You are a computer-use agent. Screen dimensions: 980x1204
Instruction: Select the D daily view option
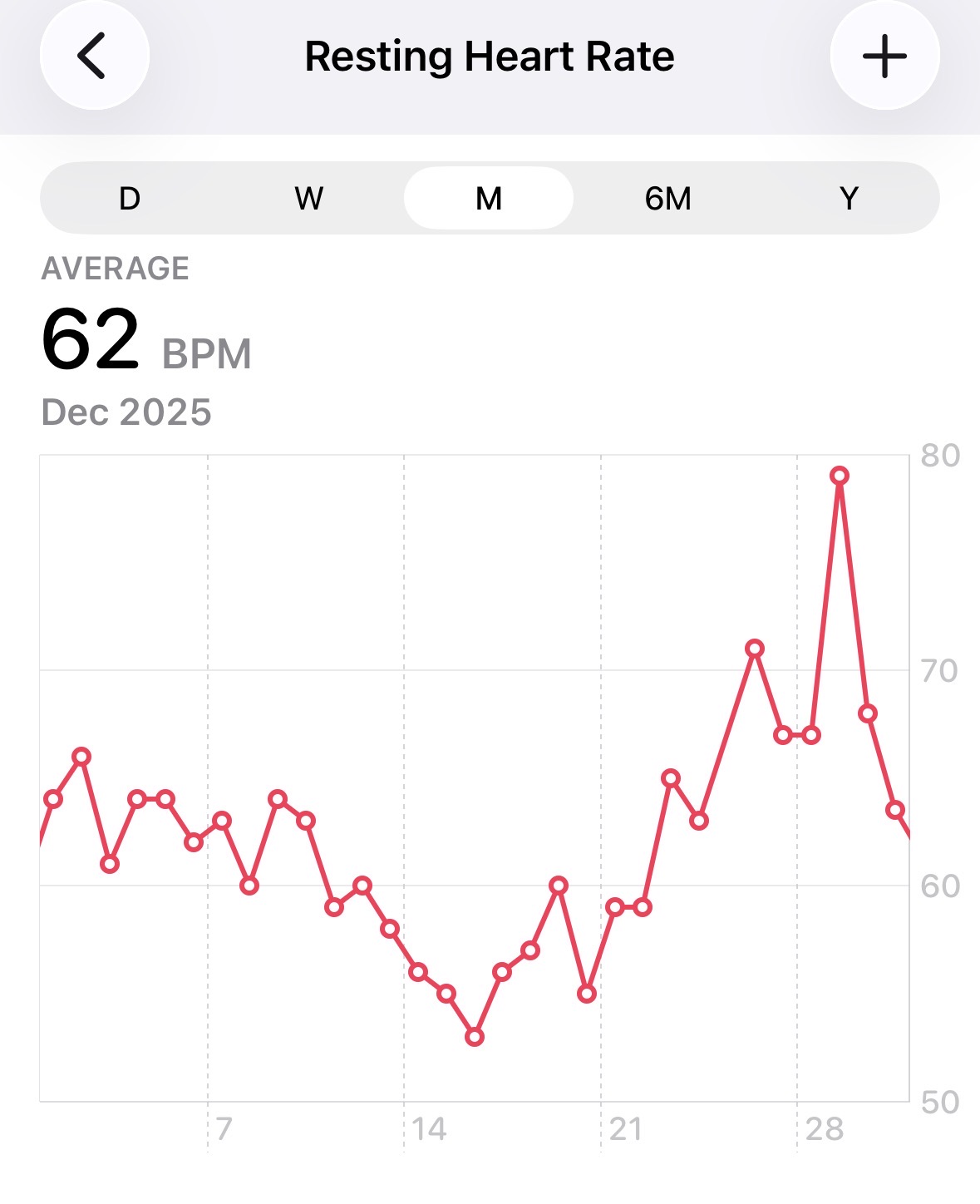tap(130, 198)
